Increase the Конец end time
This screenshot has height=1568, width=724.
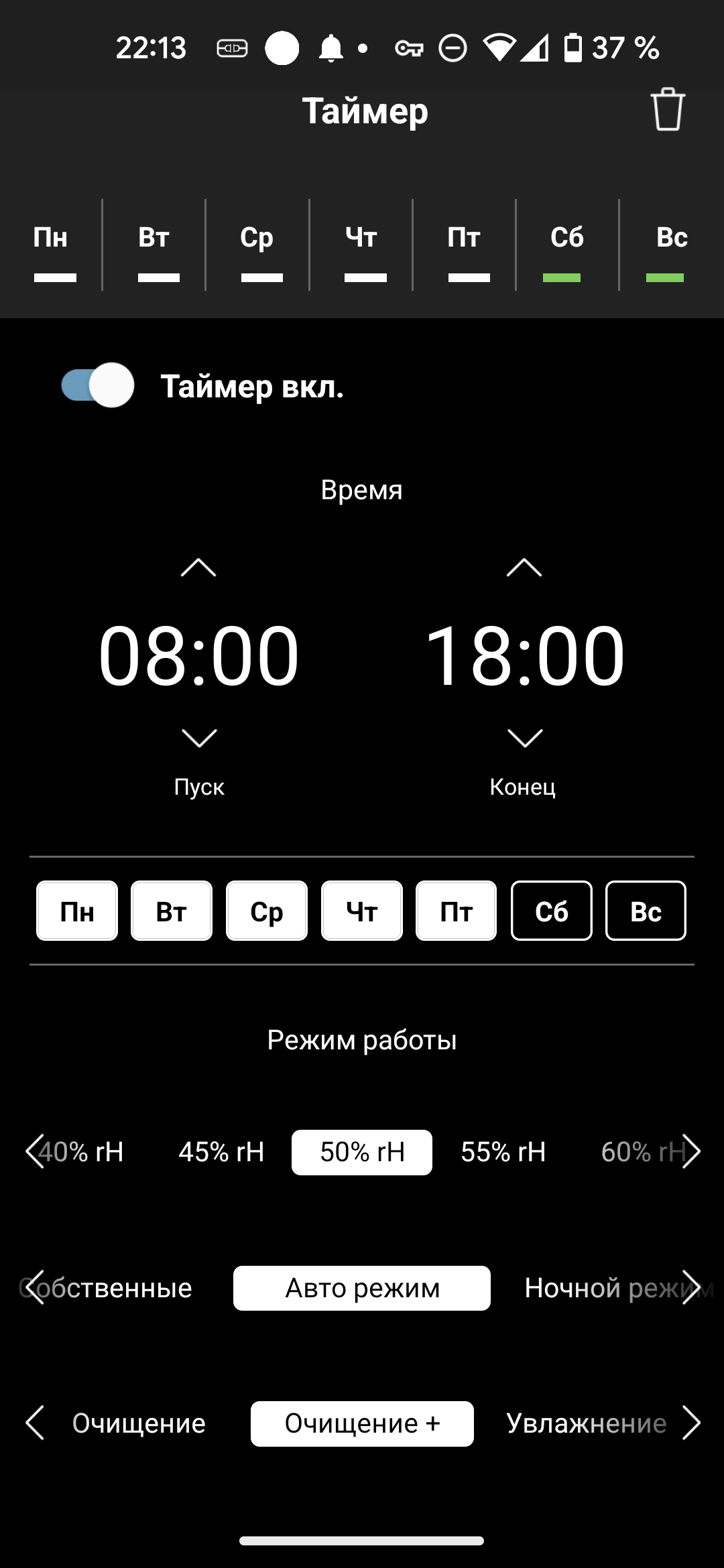pyautogui.click(x=524, y=568)
